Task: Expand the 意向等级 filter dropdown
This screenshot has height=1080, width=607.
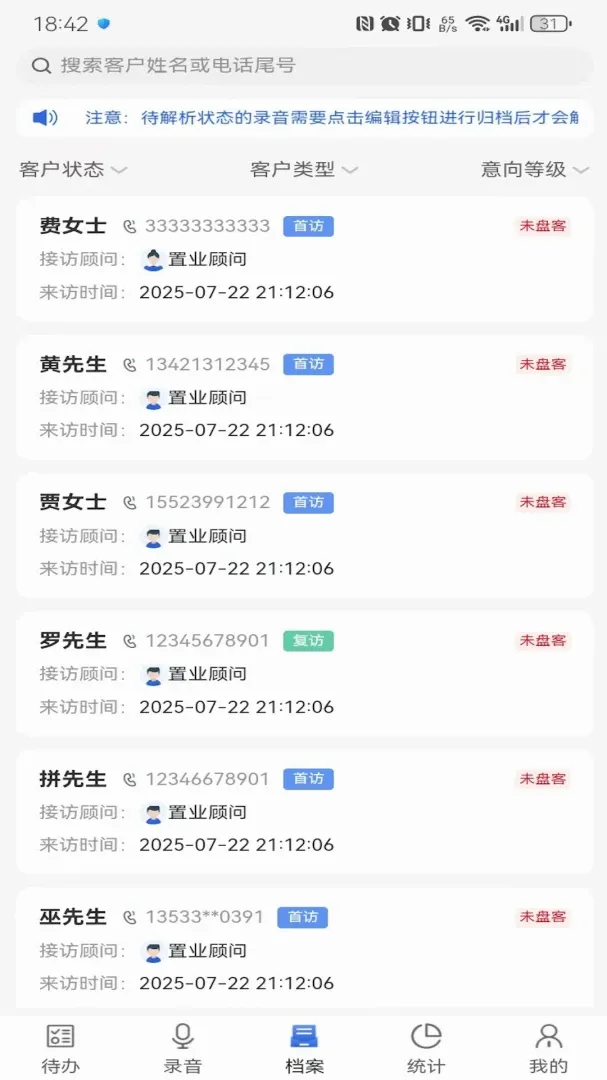Action: tap(535, 169)
